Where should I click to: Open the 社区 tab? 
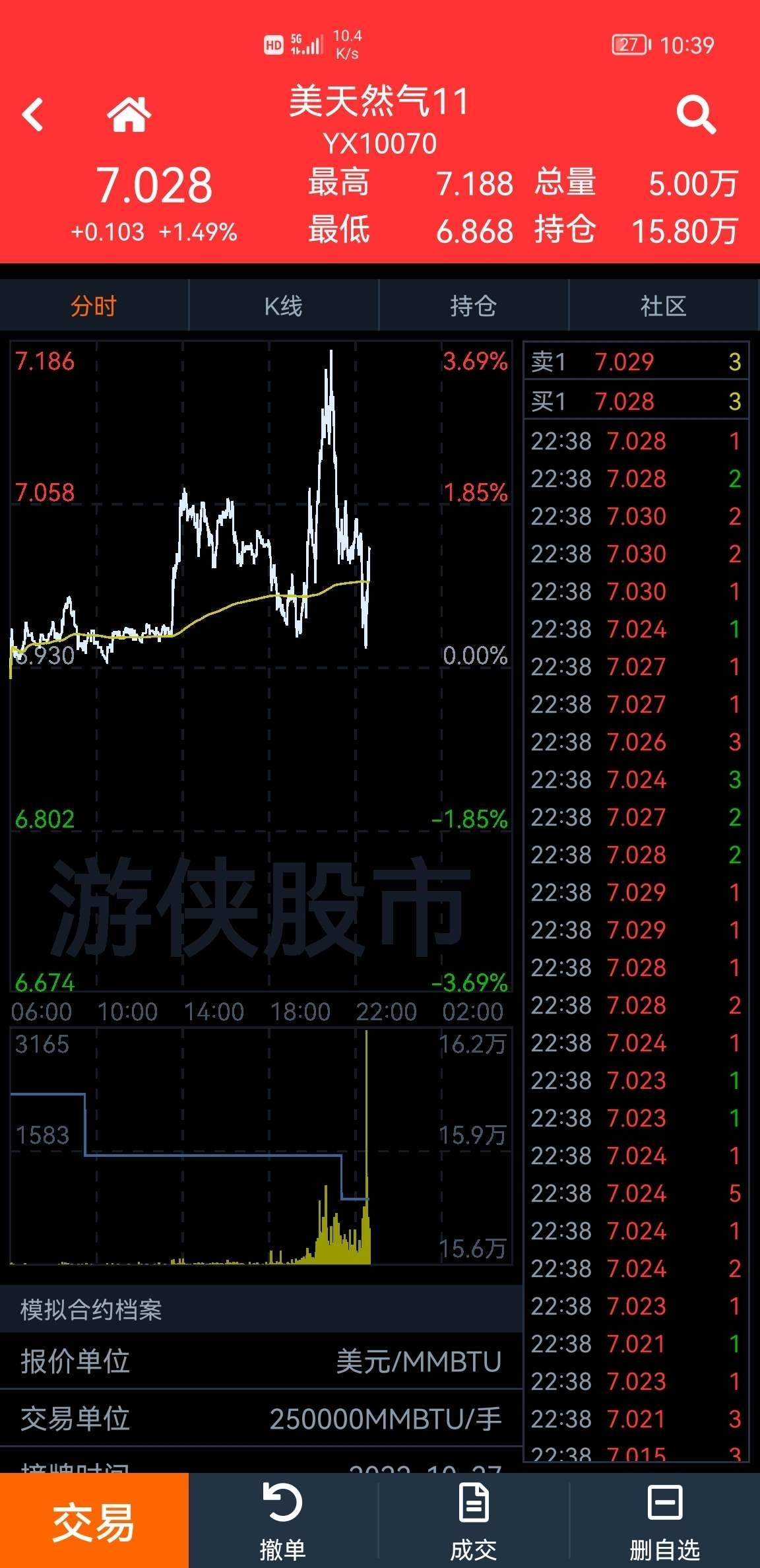(x=664, y=306)
